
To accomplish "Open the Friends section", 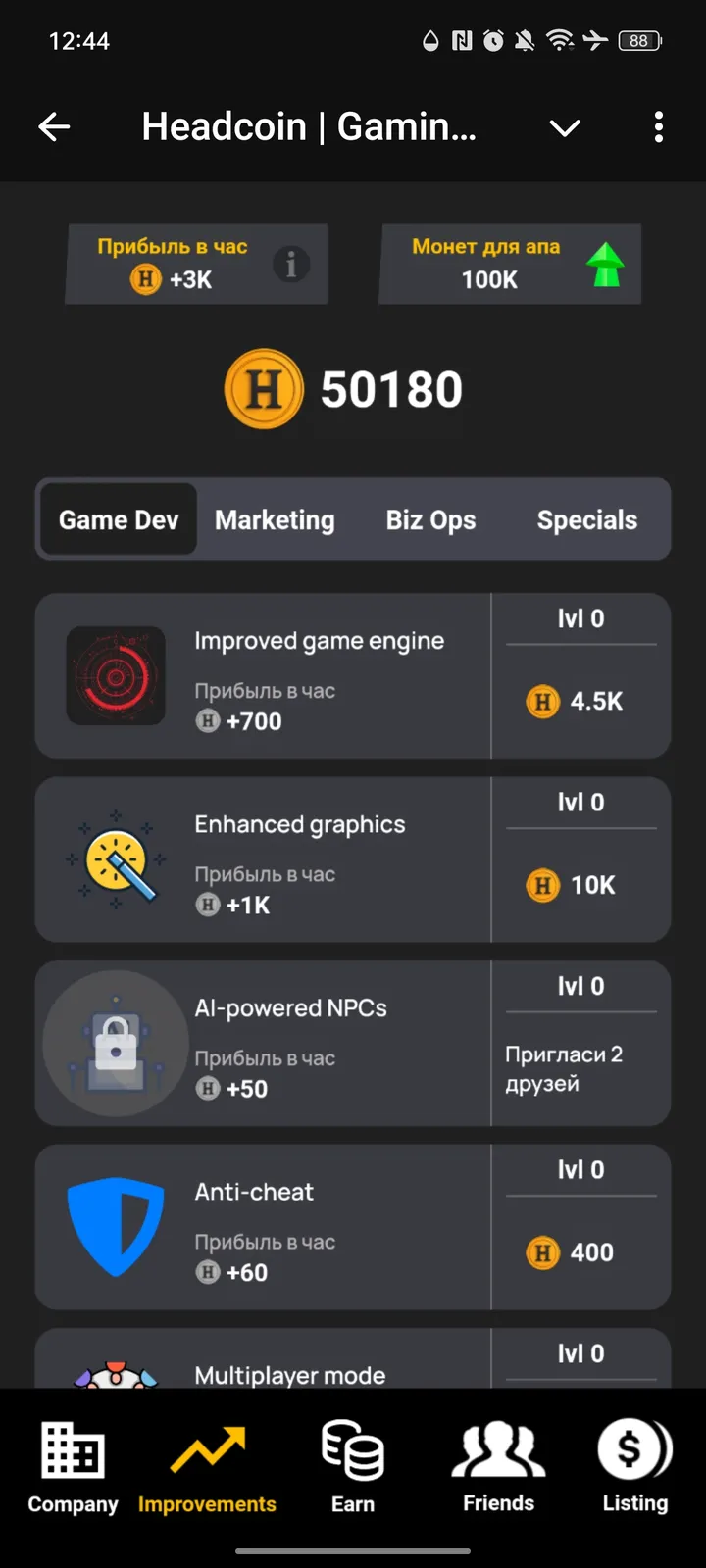I will (x=498, y=1466).
